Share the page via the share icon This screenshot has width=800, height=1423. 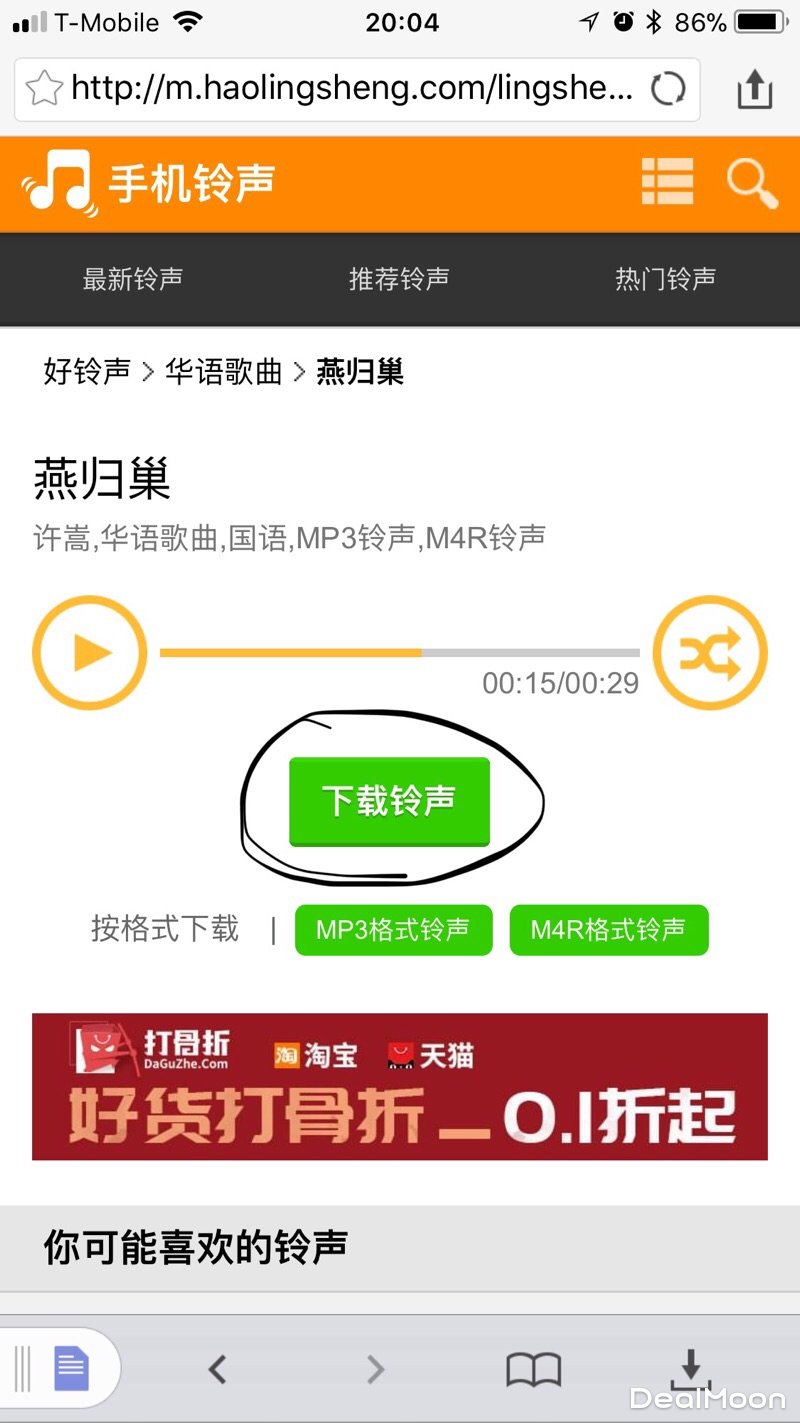tap(755, 90)
